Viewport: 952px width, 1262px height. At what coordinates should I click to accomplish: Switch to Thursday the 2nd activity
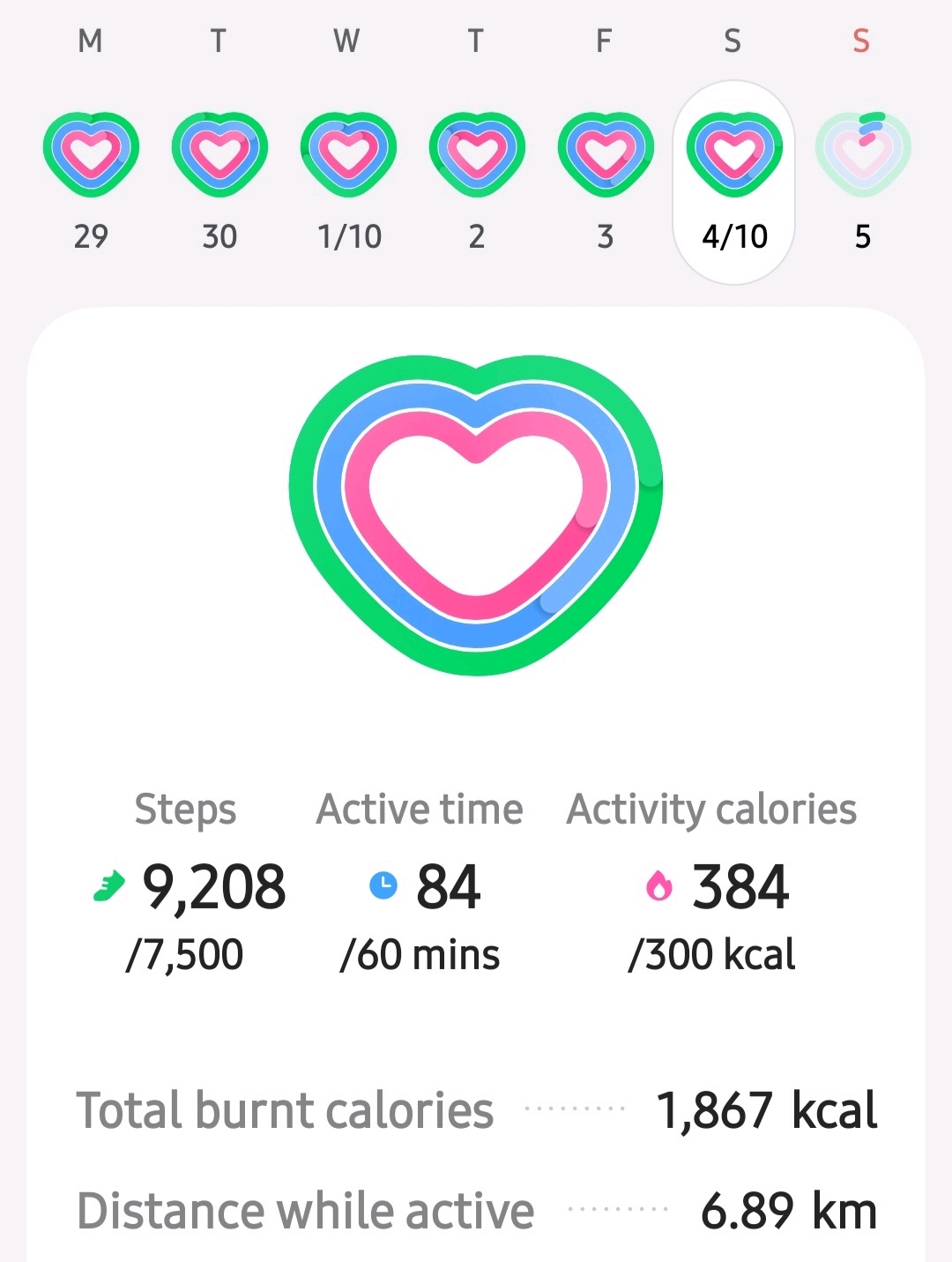(x=477, y=155)
